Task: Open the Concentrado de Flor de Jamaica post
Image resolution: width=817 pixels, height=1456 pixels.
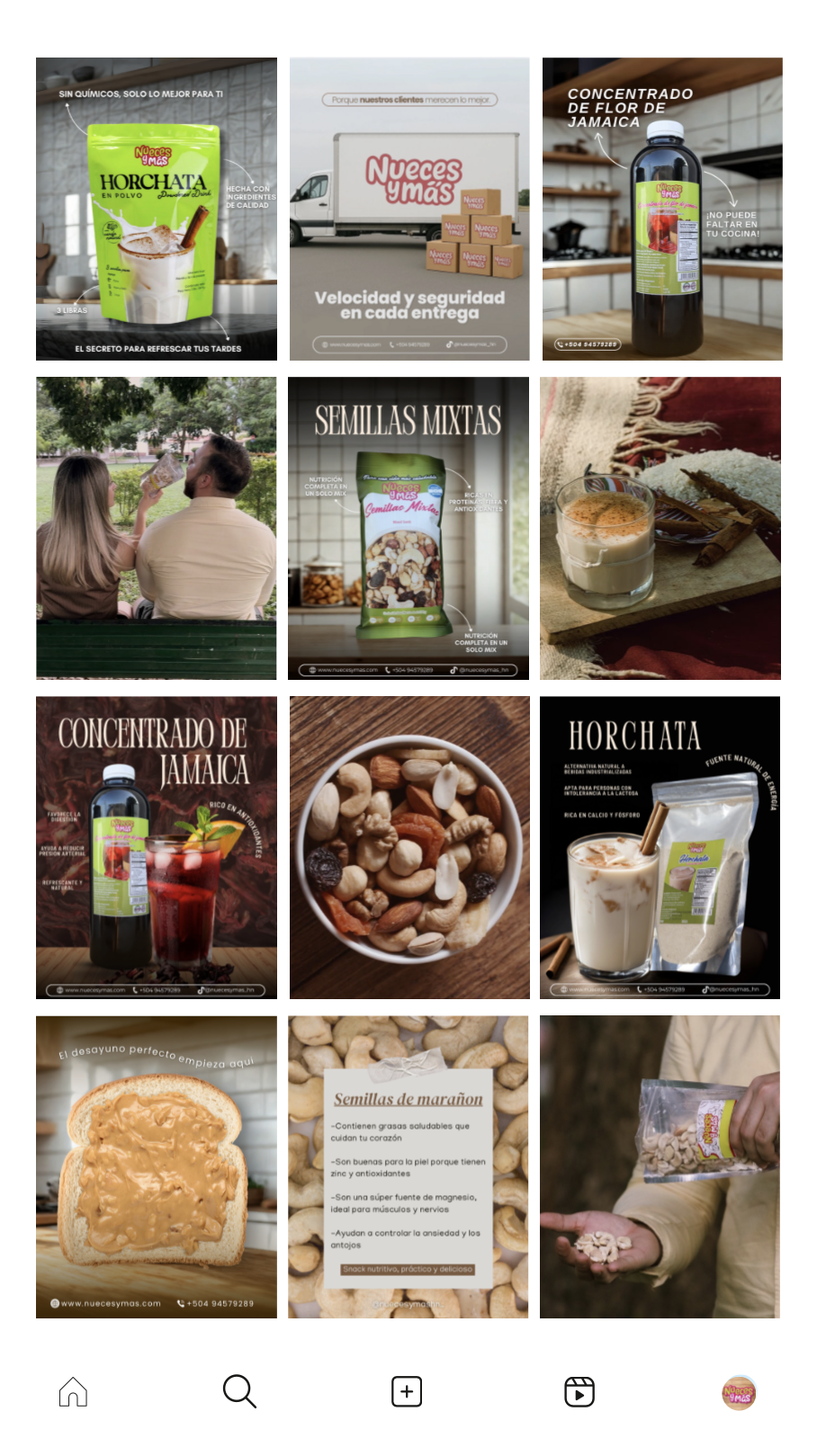Action: tap(662, 209)
